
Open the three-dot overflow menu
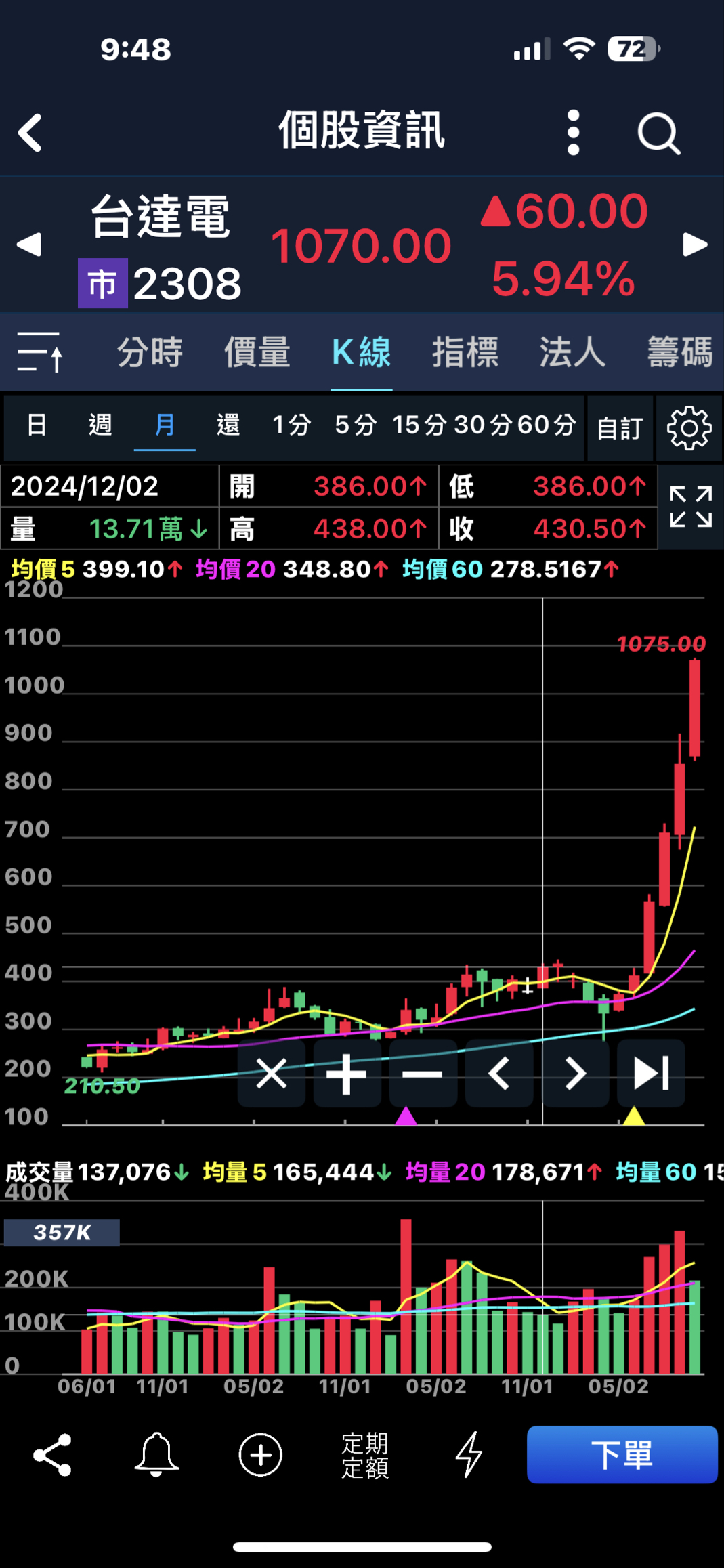(573, 132)
